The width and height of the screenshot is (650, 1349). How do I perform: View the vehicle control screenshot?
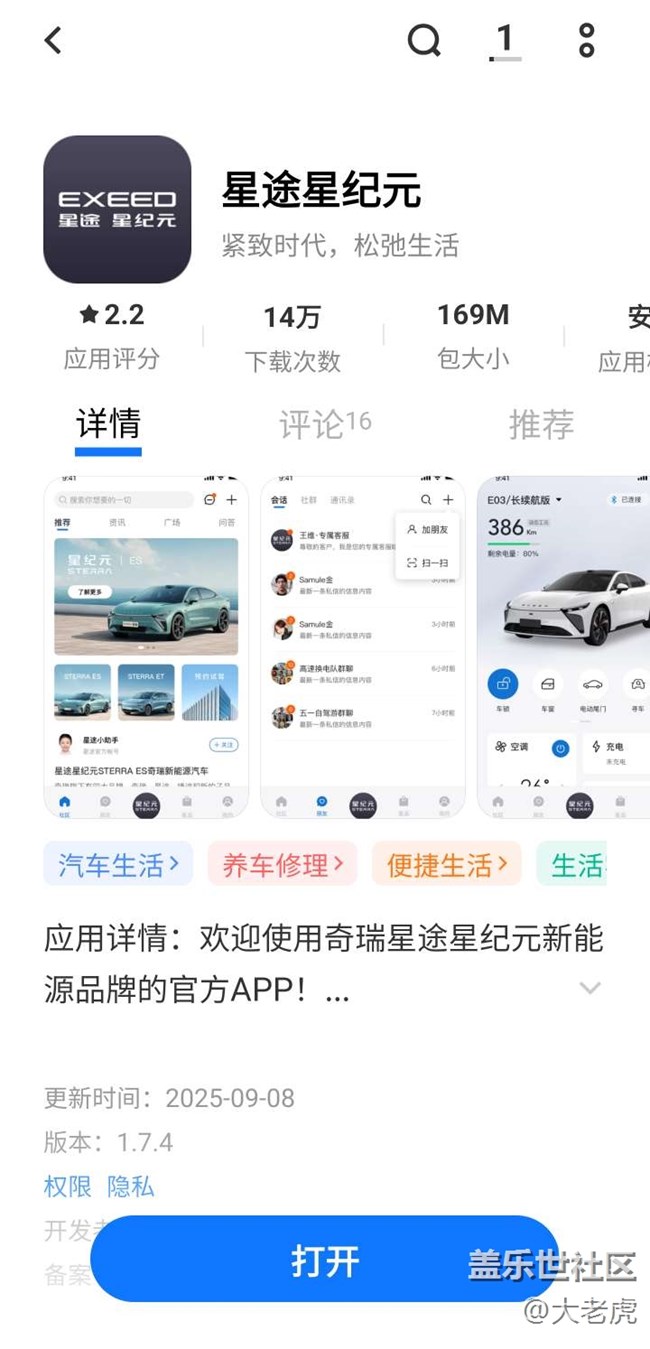563,647
